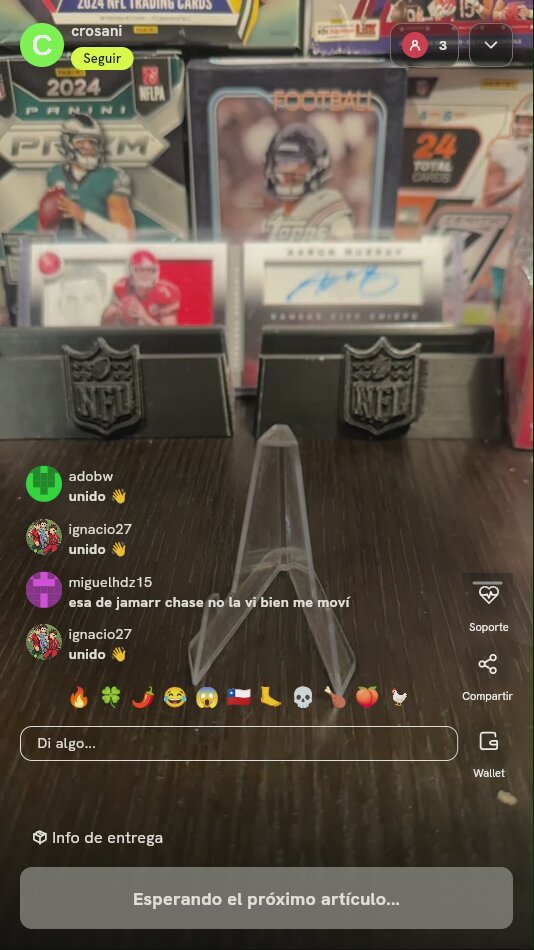Collapse the stream with the down chevron
Viewport: 534px width, 950px height.
pyautogui.click(x=491, y=45)
